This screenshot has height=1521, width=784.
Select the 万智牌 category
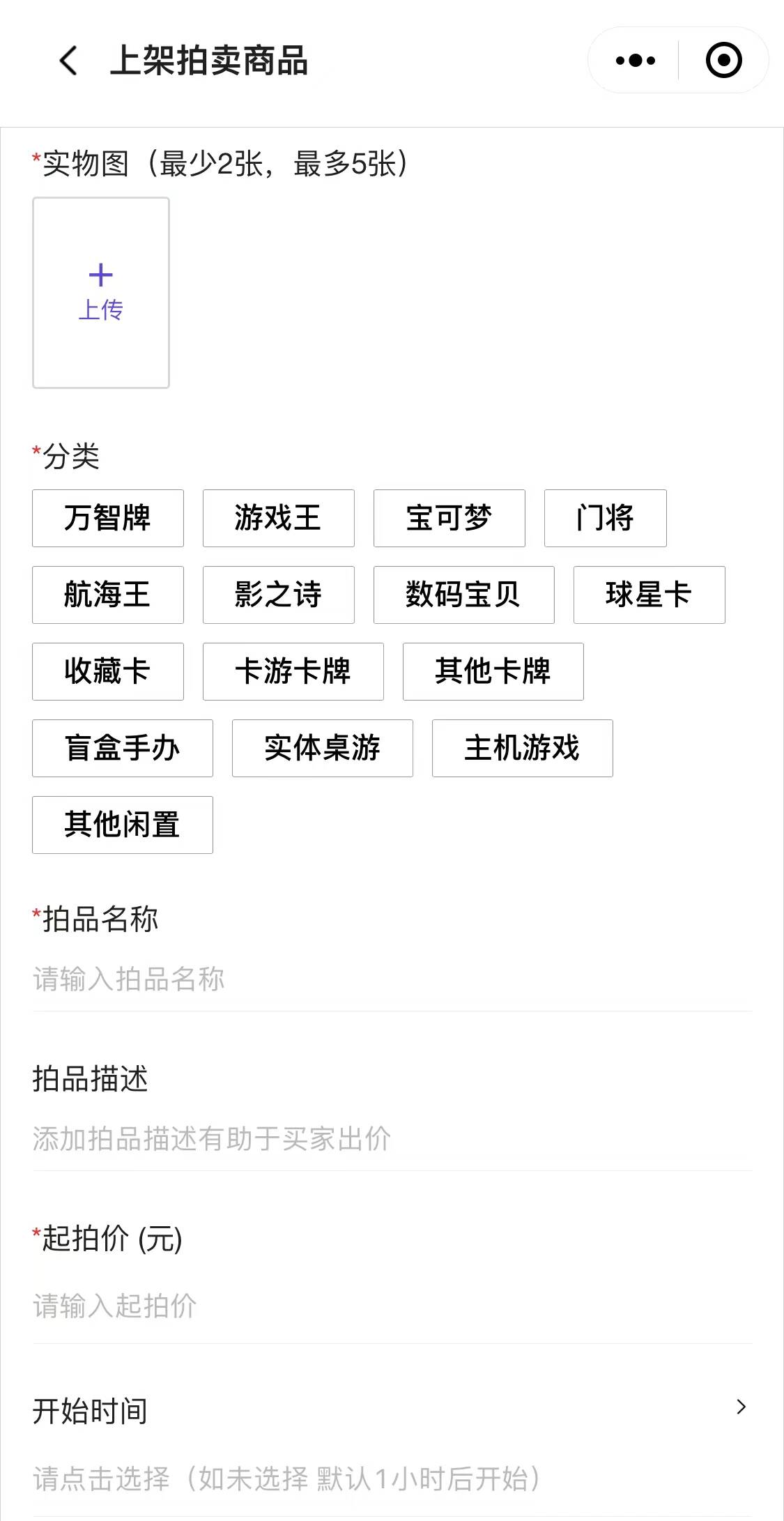coord(108,518)
